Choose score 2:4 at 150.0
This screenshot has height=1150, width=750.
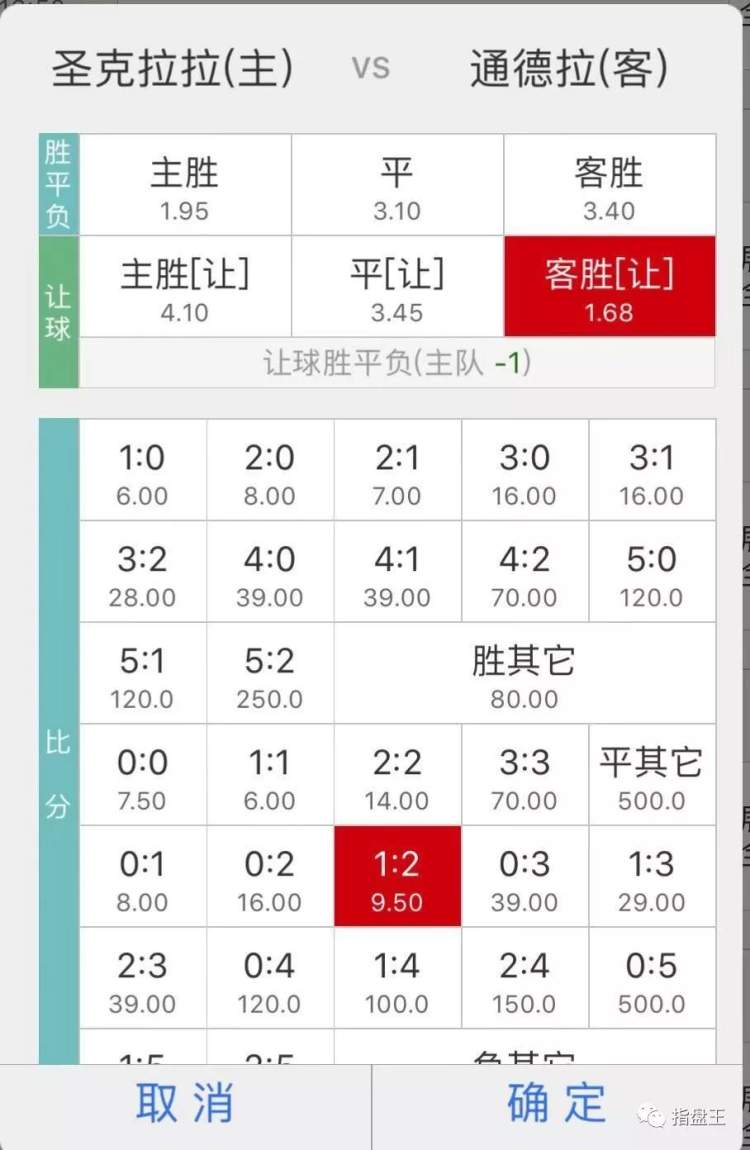(524, 979)
